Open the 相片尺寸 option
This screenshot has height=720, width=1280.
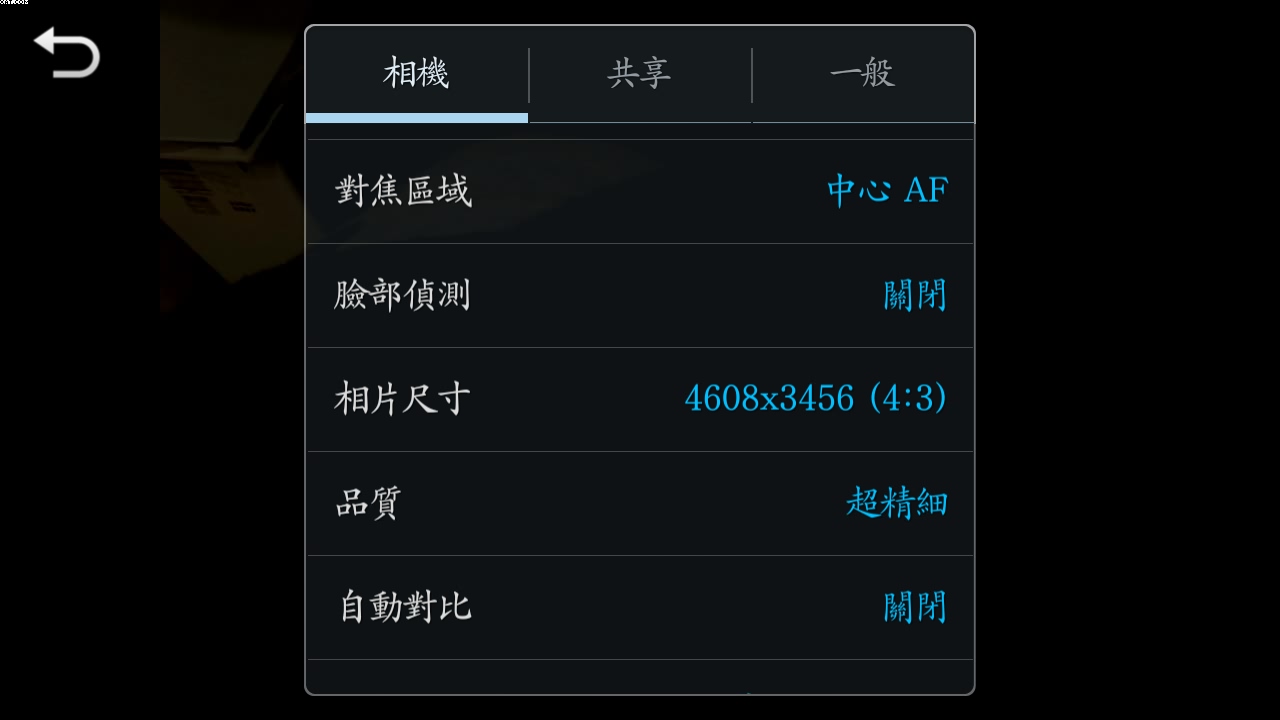click(640, 399)
